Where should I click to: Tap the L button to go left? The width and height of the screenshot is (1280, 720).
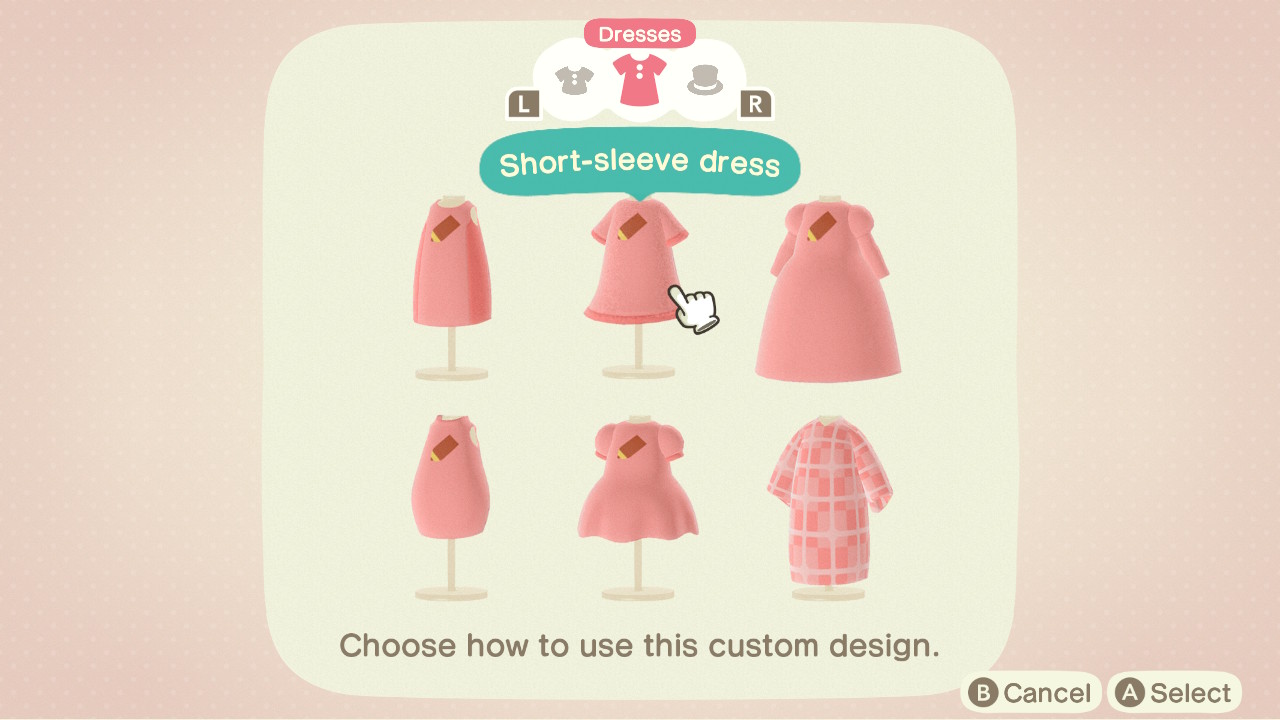click(x=523, y=104)
